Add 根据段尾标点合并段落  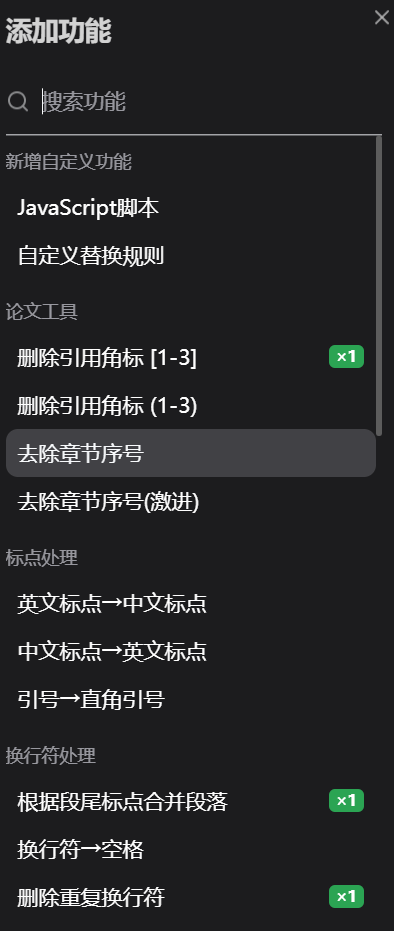(190, 802)
